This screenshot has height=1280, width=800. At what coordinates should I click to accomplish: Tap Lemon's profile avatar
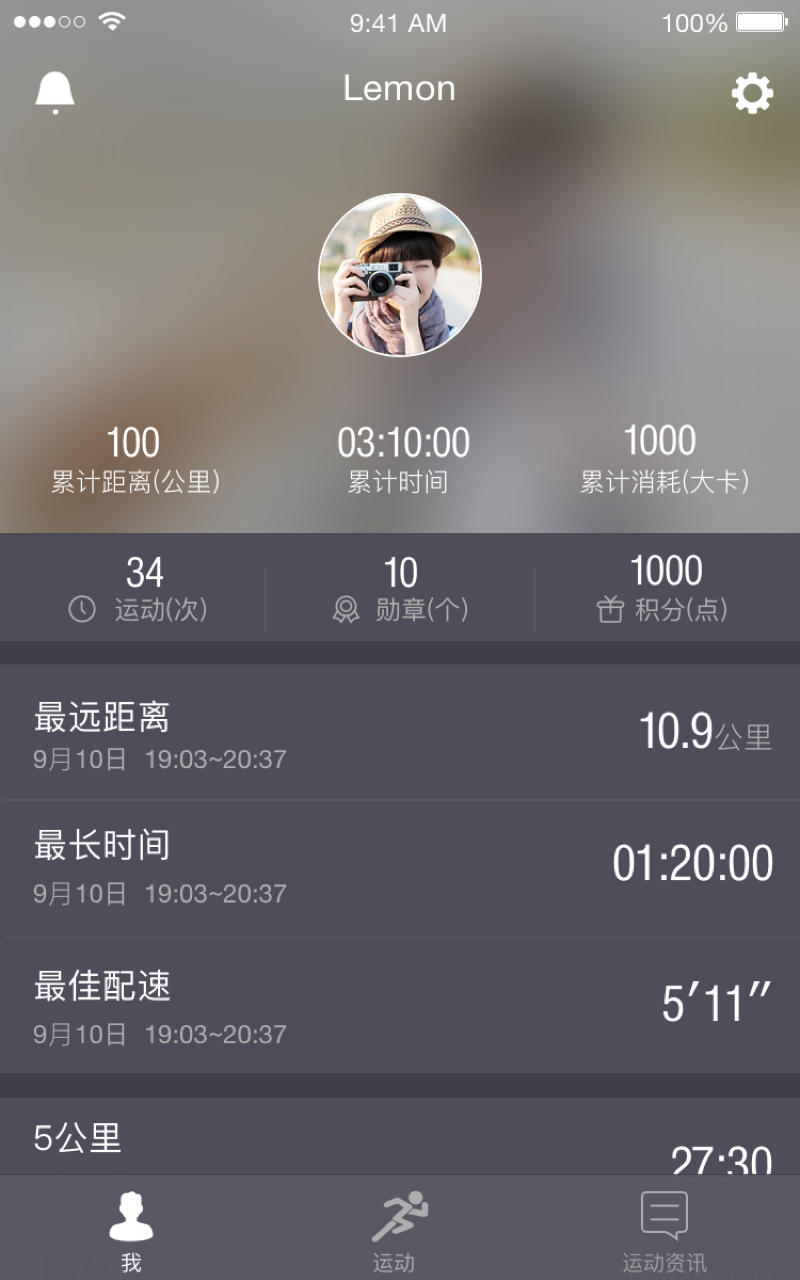click(400, 275)
